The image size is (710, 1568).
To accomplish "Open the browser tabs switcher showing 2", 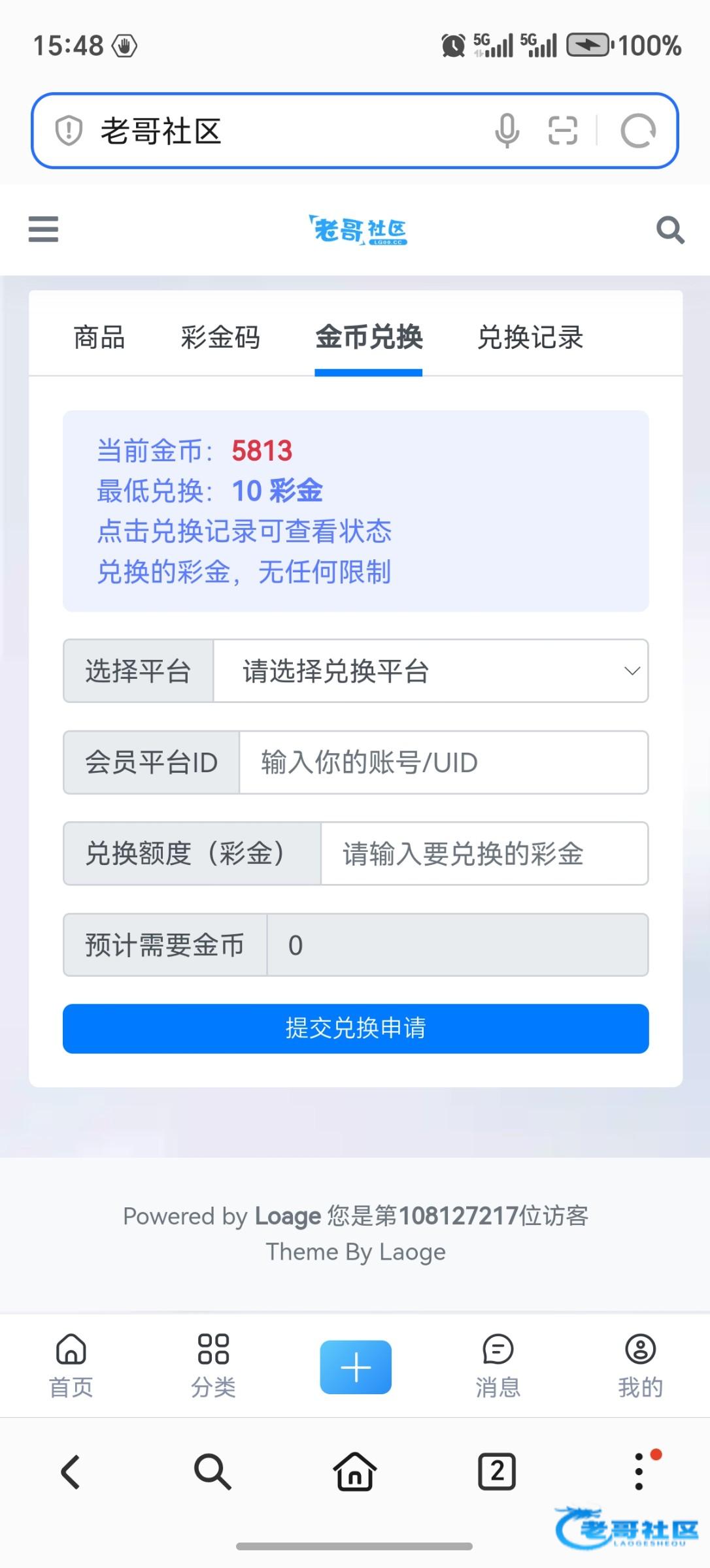I will tap(497, 1472).
